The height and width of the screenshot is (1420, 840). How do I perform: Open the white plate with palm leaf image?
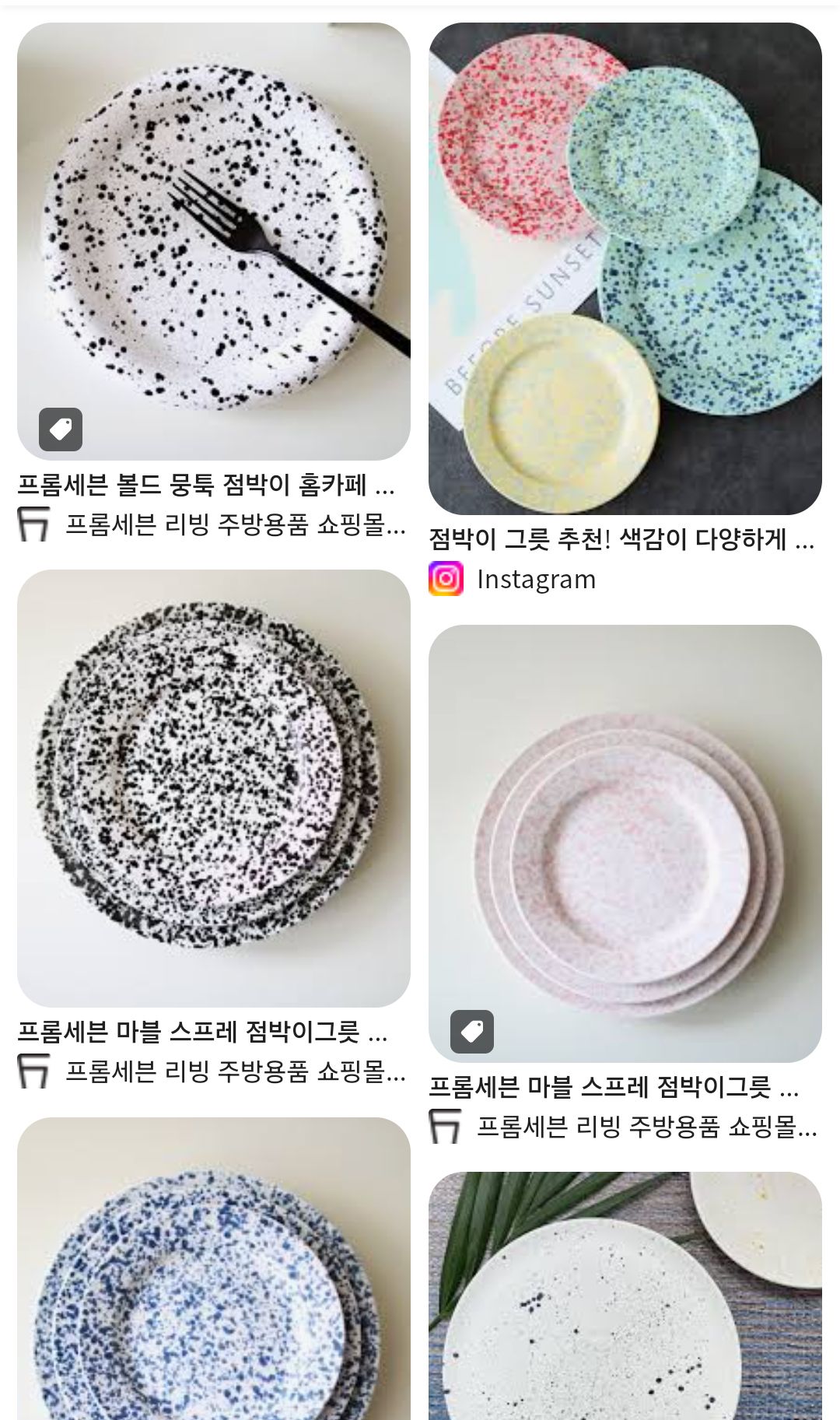[x=625, y=1296]
